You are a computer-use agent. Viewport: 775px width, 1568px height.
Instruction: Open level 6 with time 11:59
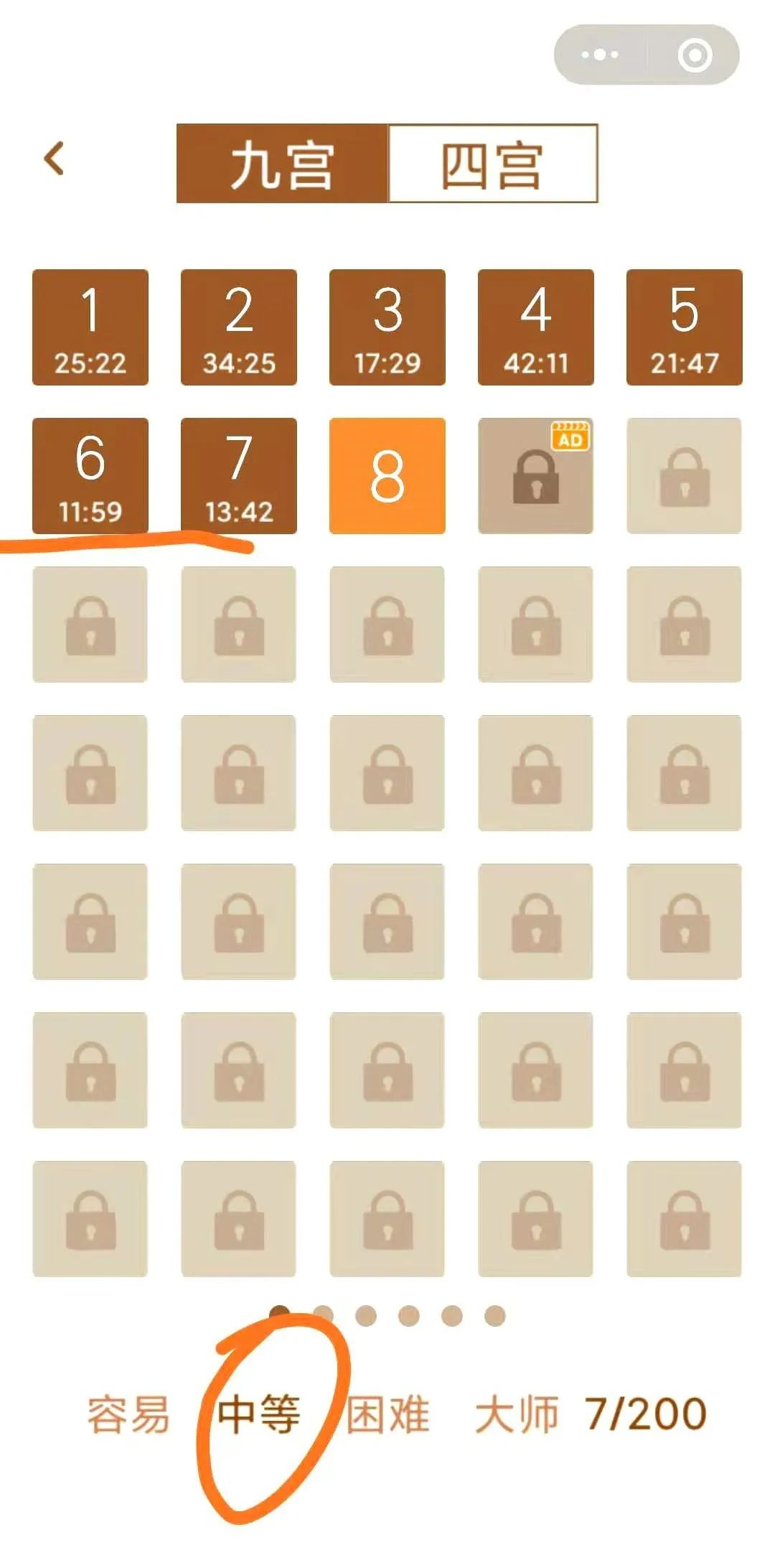coord(90,475)
